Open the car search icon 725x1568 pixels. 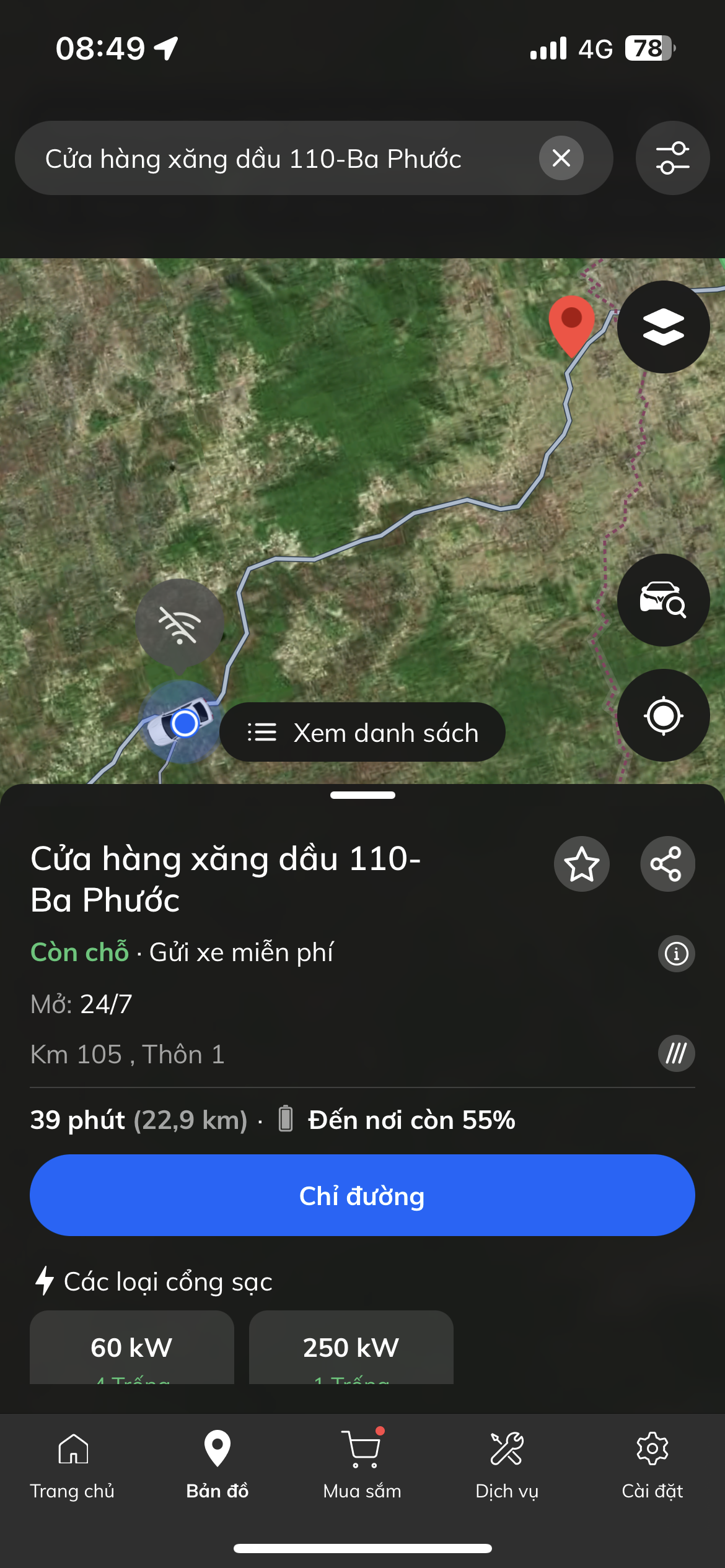click(x=663, y=599)
